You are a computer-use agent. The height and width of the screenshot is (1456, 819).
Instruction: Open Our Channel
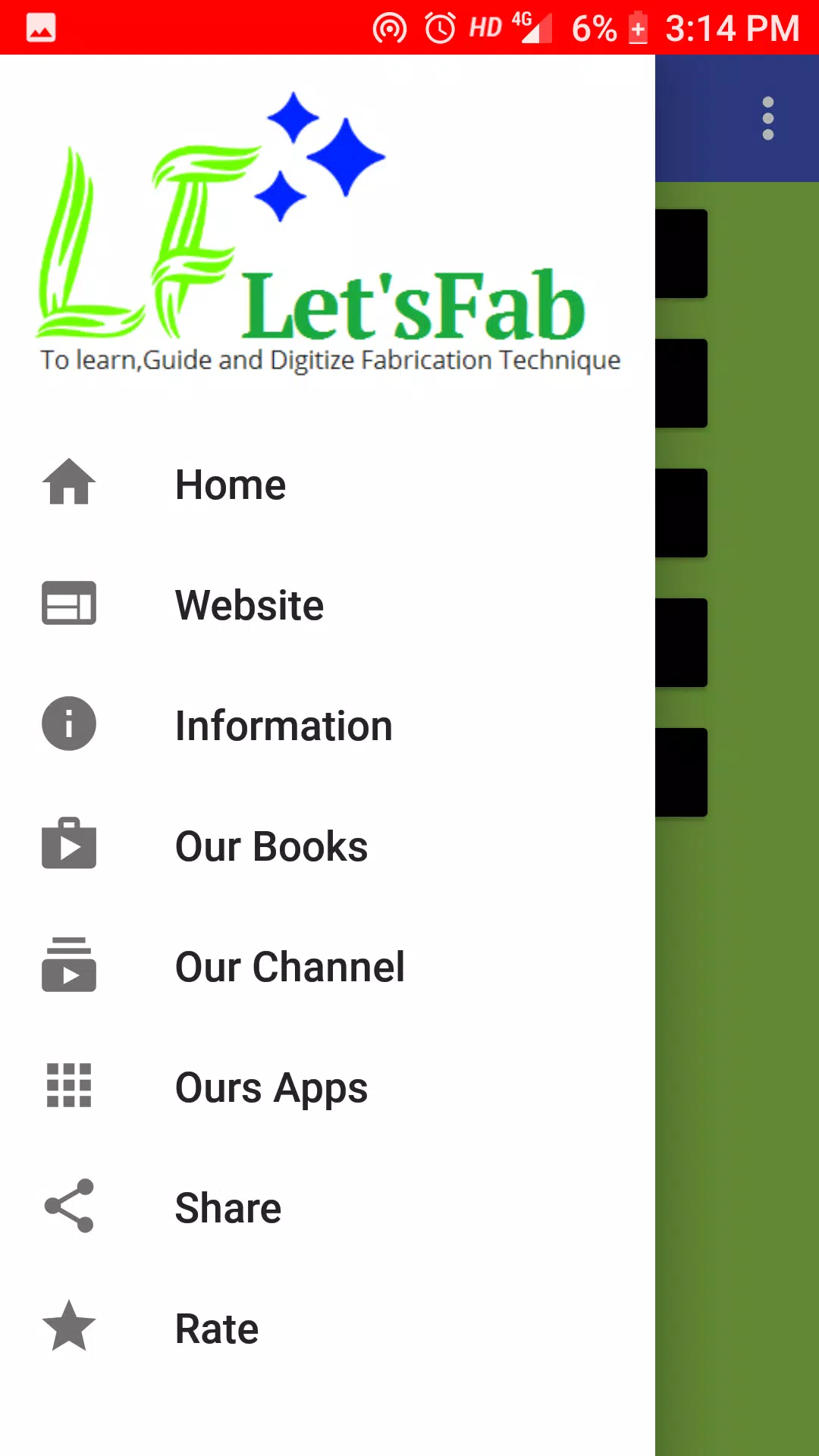click(290, 967)
